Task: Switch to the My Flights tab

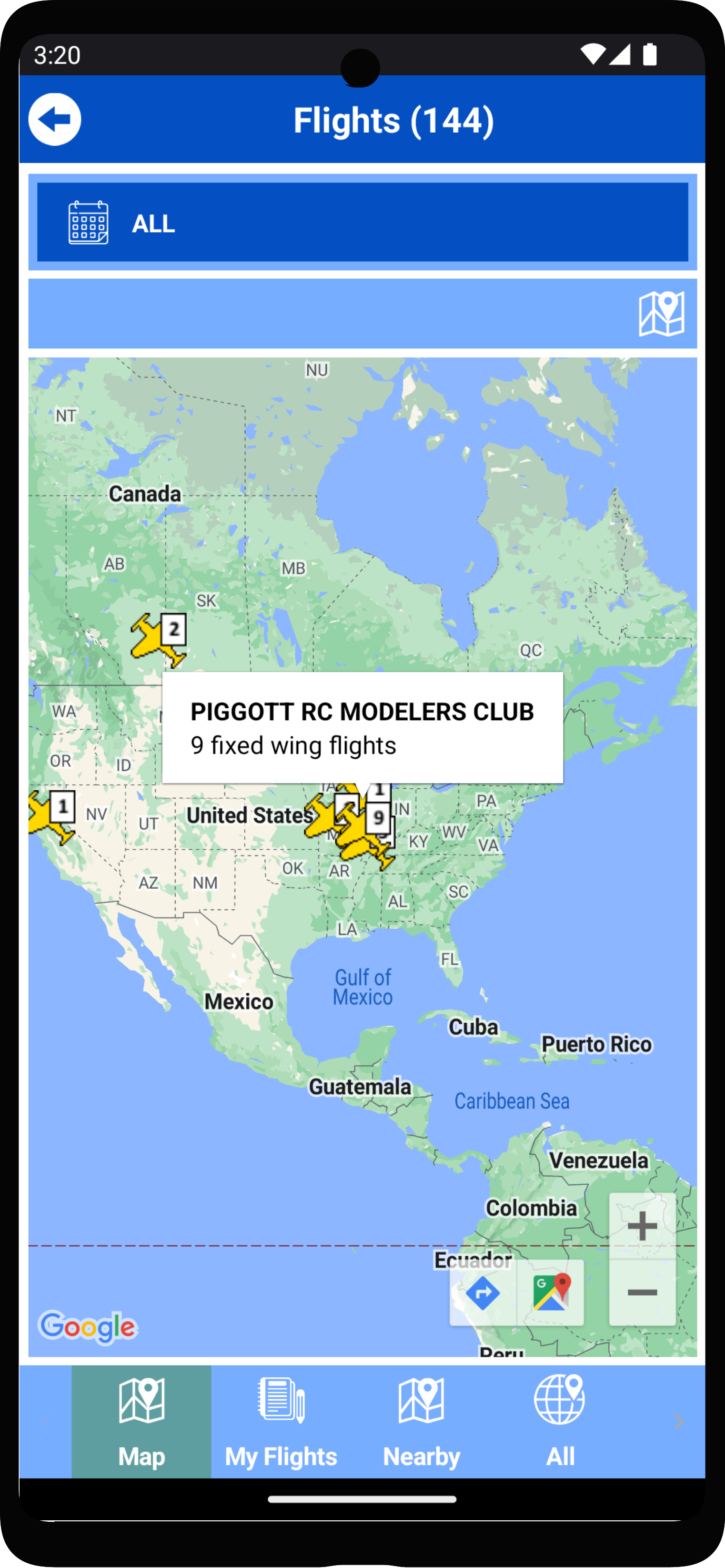Action: [281, 1422]
